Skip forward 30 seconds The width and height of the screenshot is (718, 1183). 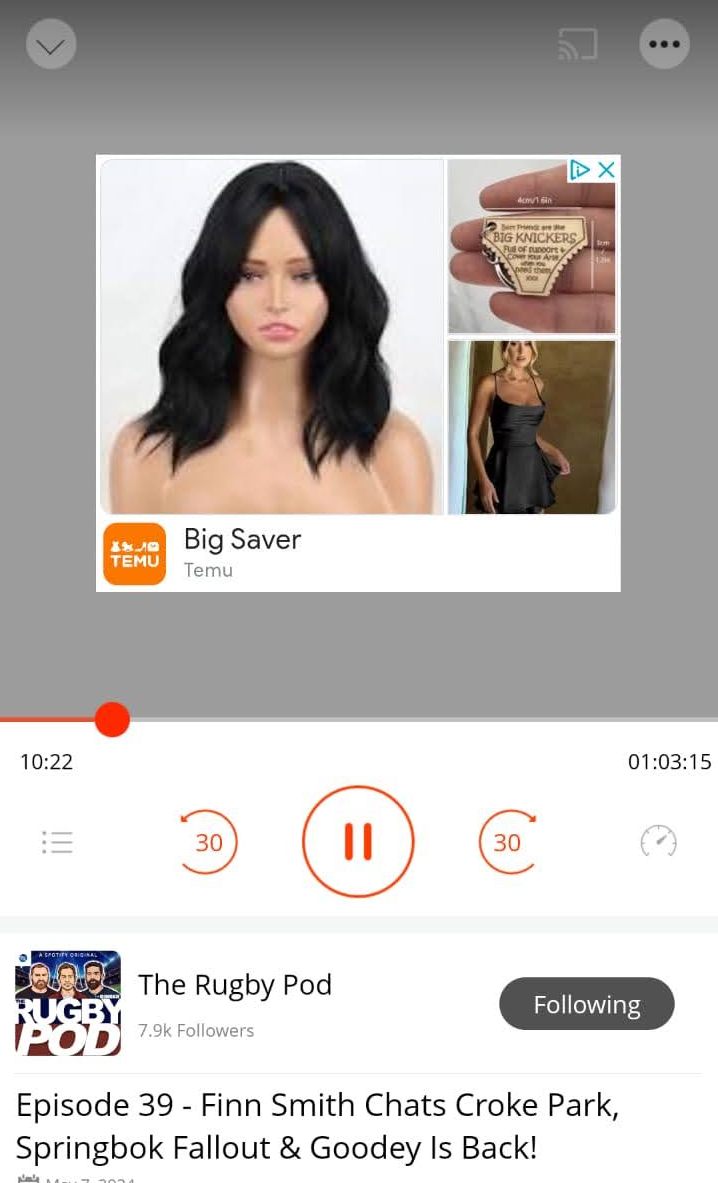(x=508, y=842)
